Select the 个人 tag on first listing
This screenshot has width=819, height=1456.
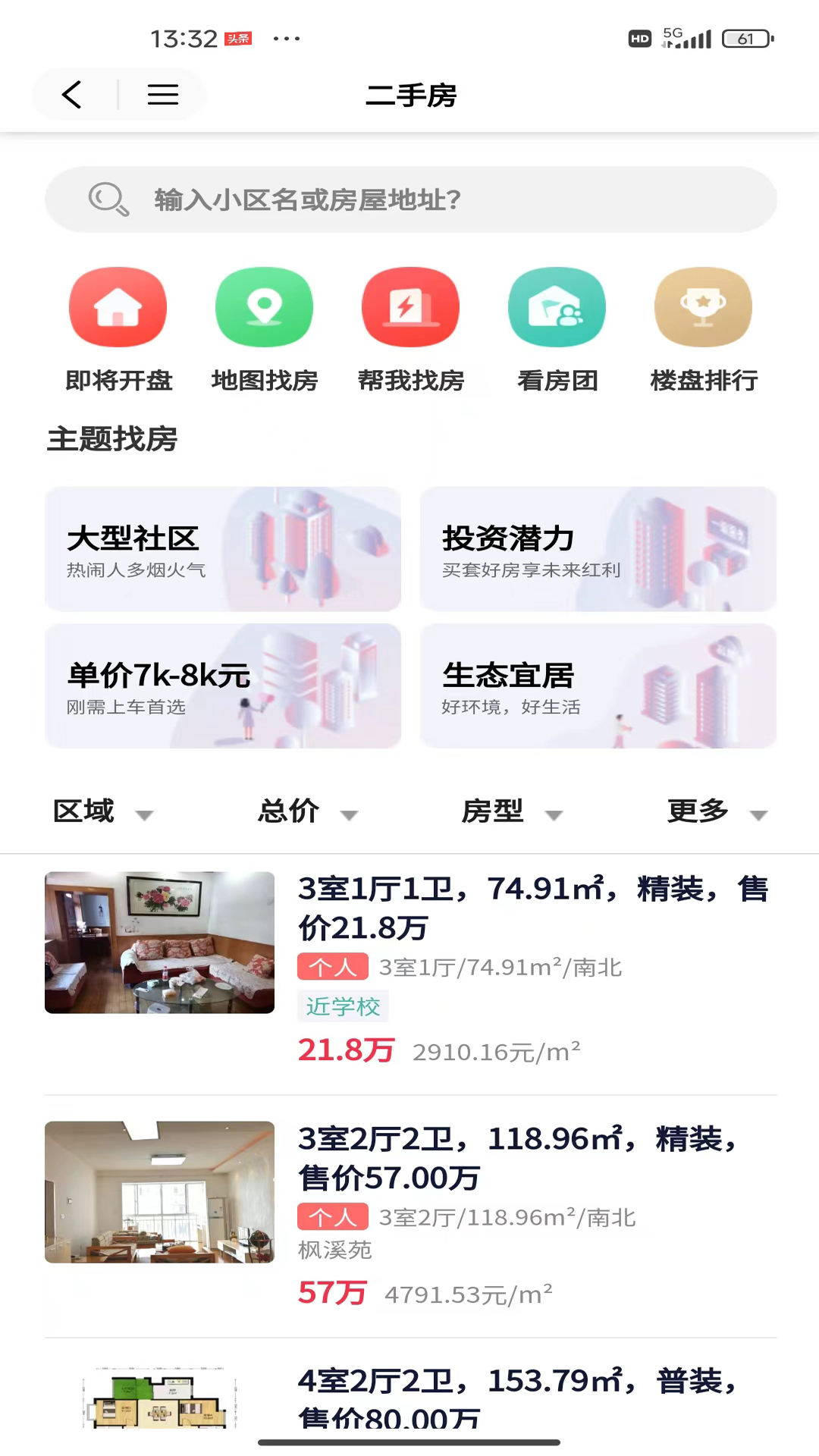332,967
